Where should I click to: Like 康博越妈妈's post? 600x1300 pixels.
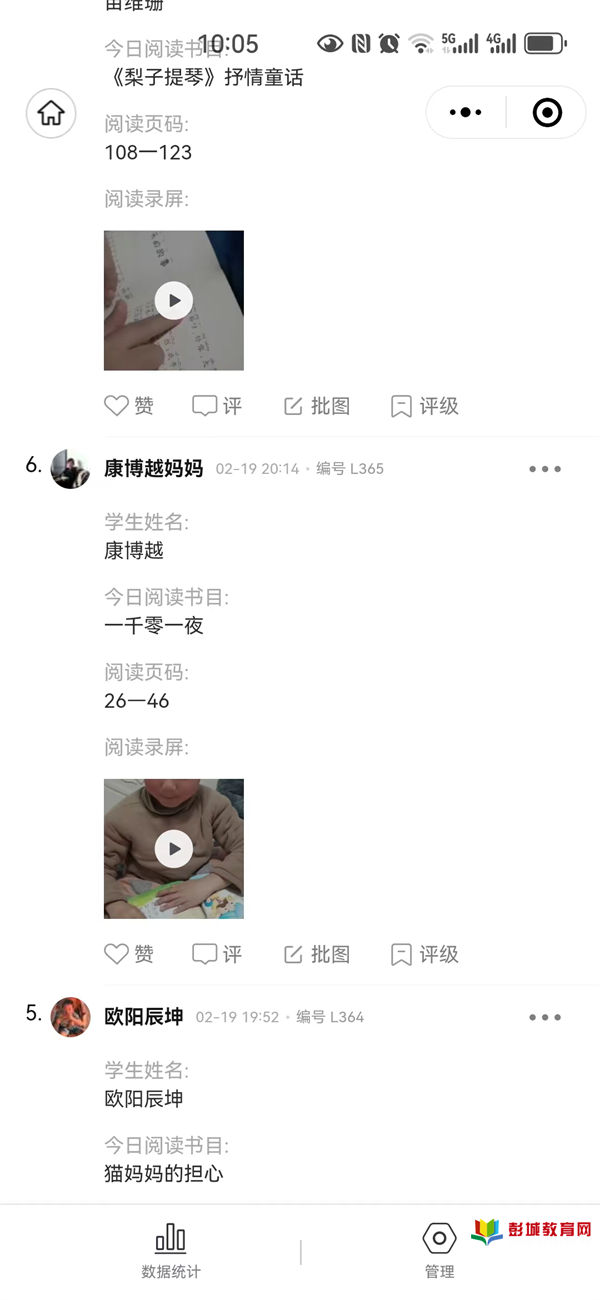coord(129,954)
